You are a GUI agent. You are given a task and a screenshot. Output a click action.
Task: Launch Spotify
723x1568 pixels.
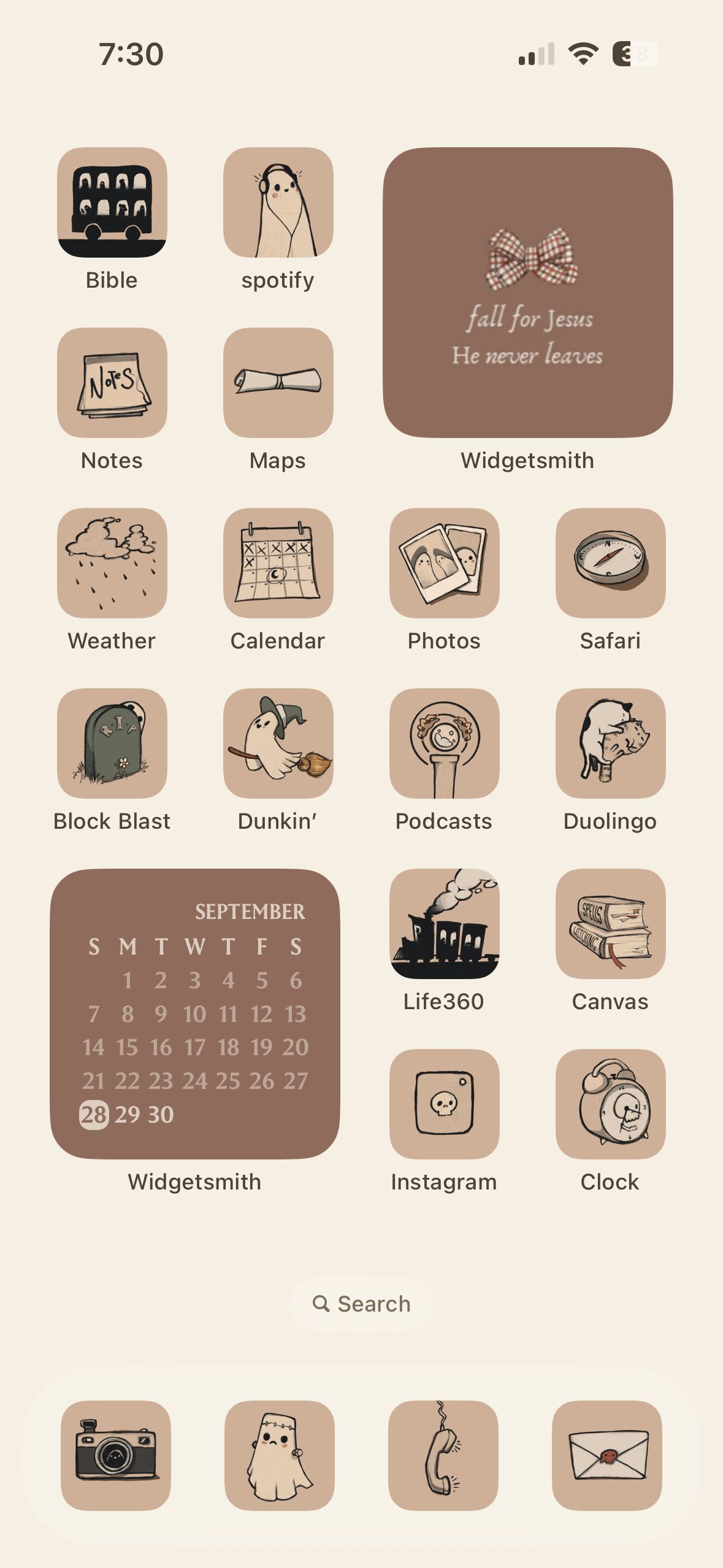coord(278,202)
